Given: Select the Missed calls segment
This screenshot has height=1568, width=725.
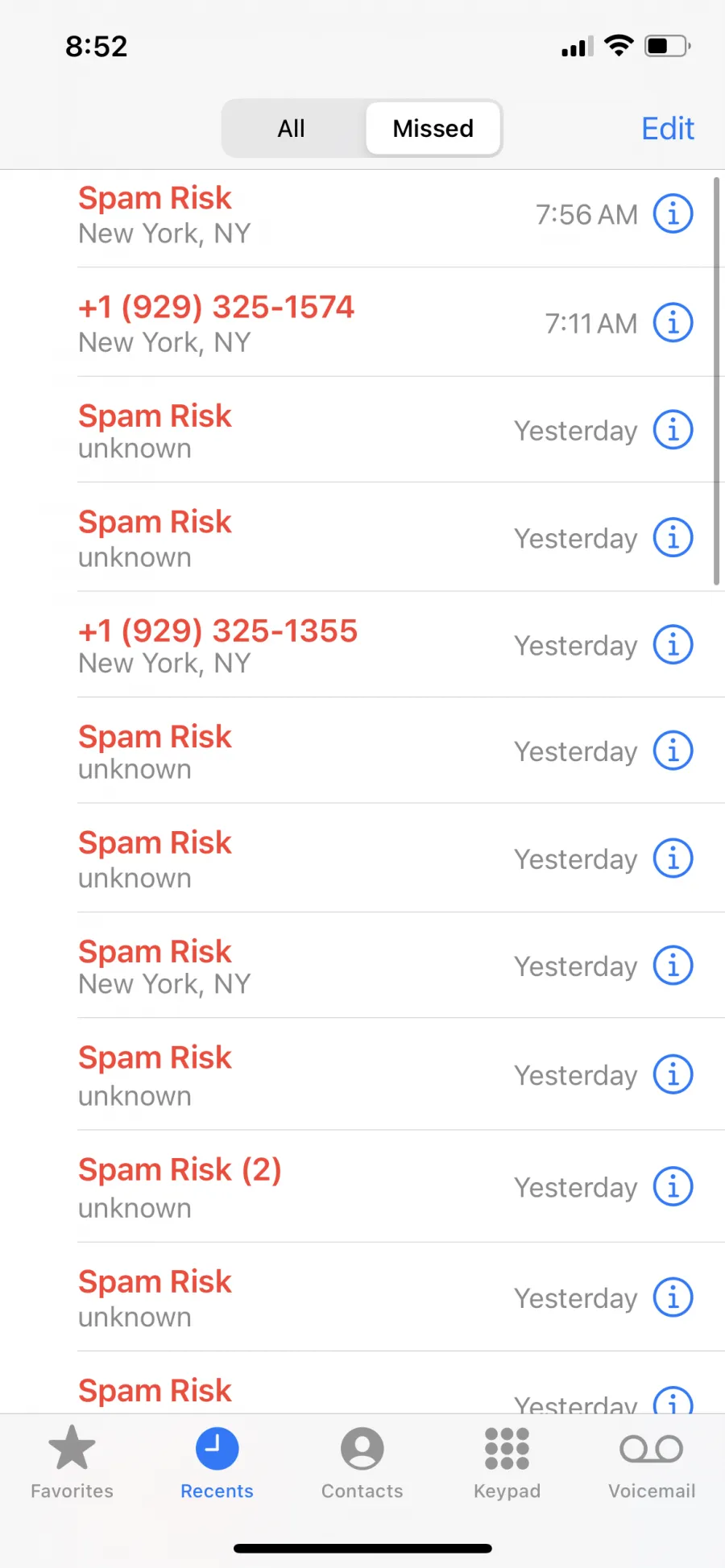Looking at the screenshot, I should pyautogui.click(x=433, y=129).
